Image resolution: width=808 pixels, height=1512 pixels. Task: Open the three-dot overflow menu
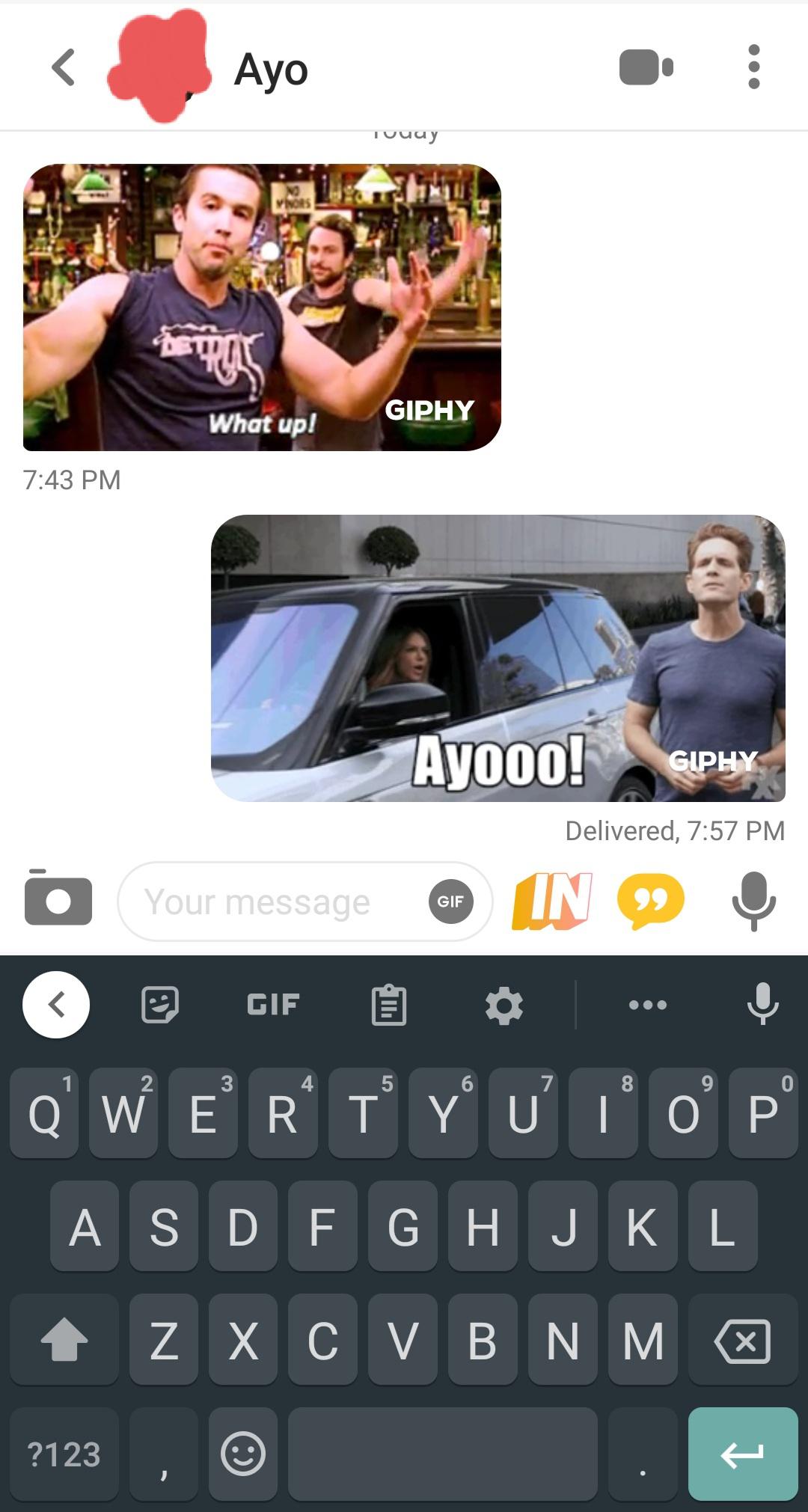click(753, 67)
